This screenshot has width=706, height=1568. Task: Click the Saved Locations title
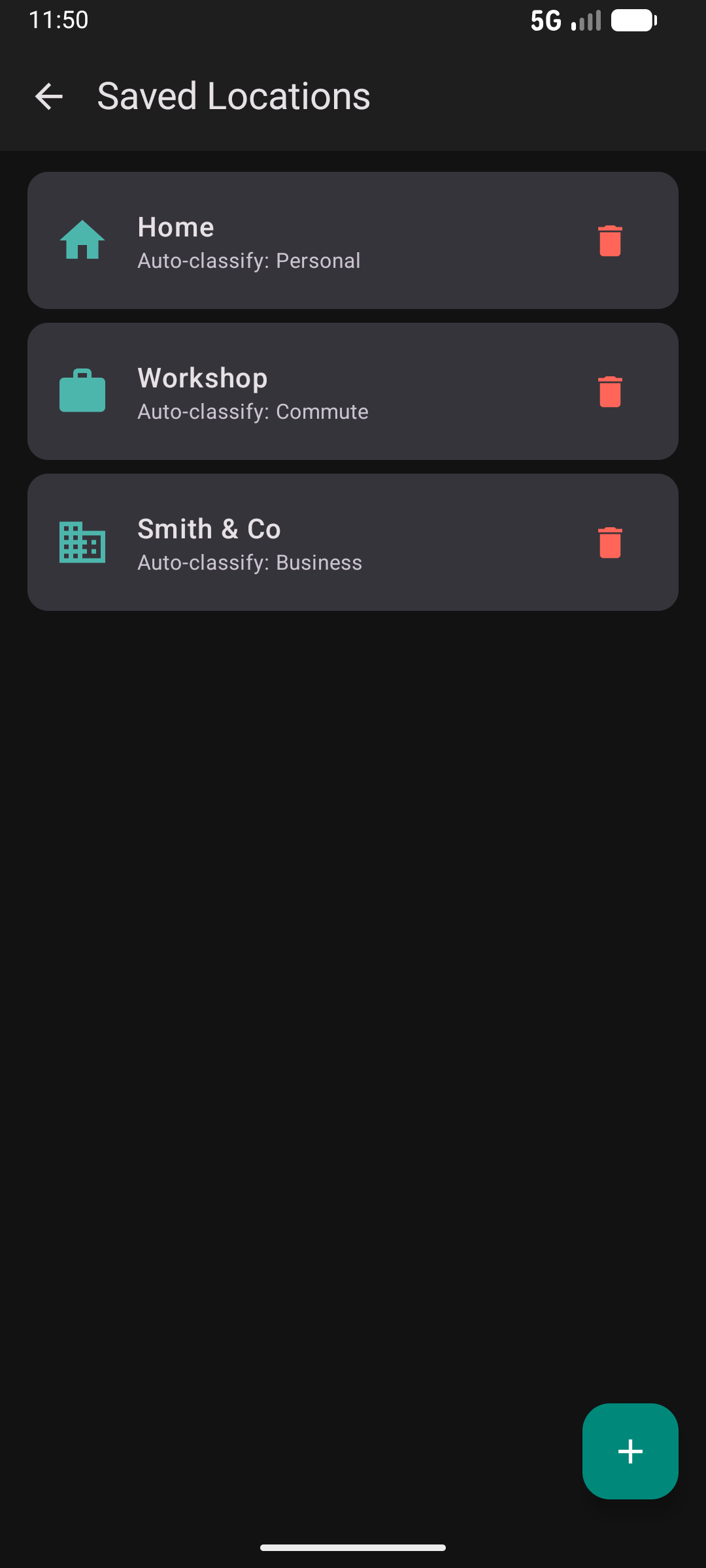[x=233, y=95]
